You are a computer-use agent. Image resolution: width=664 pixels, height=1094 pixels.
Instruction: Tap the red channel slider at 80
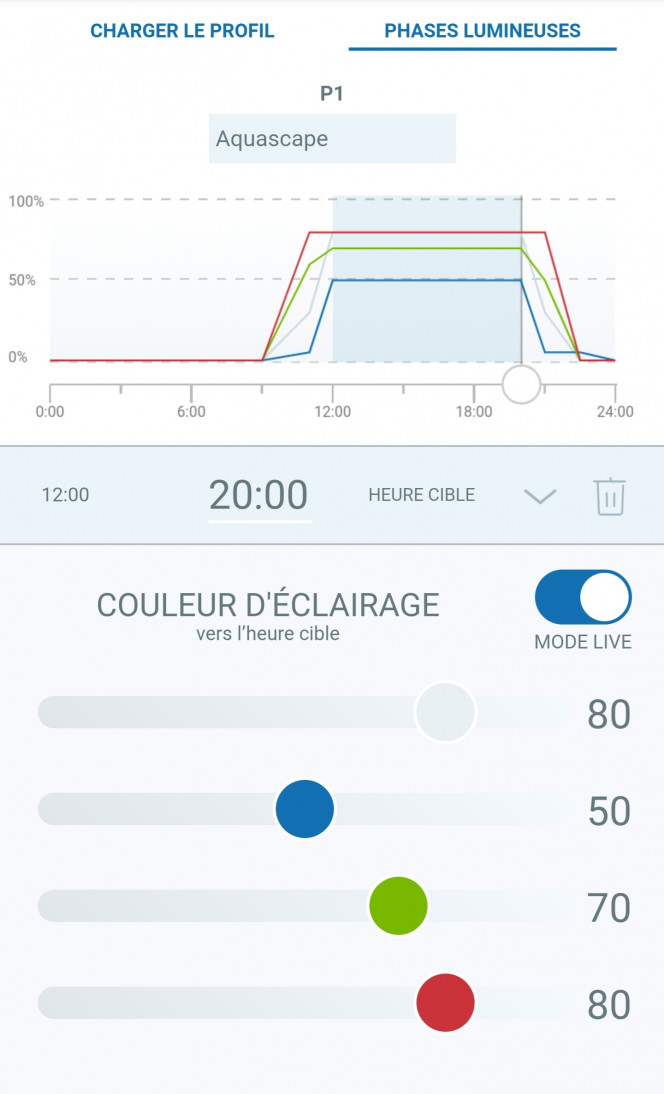click(x=445, y=1003)
